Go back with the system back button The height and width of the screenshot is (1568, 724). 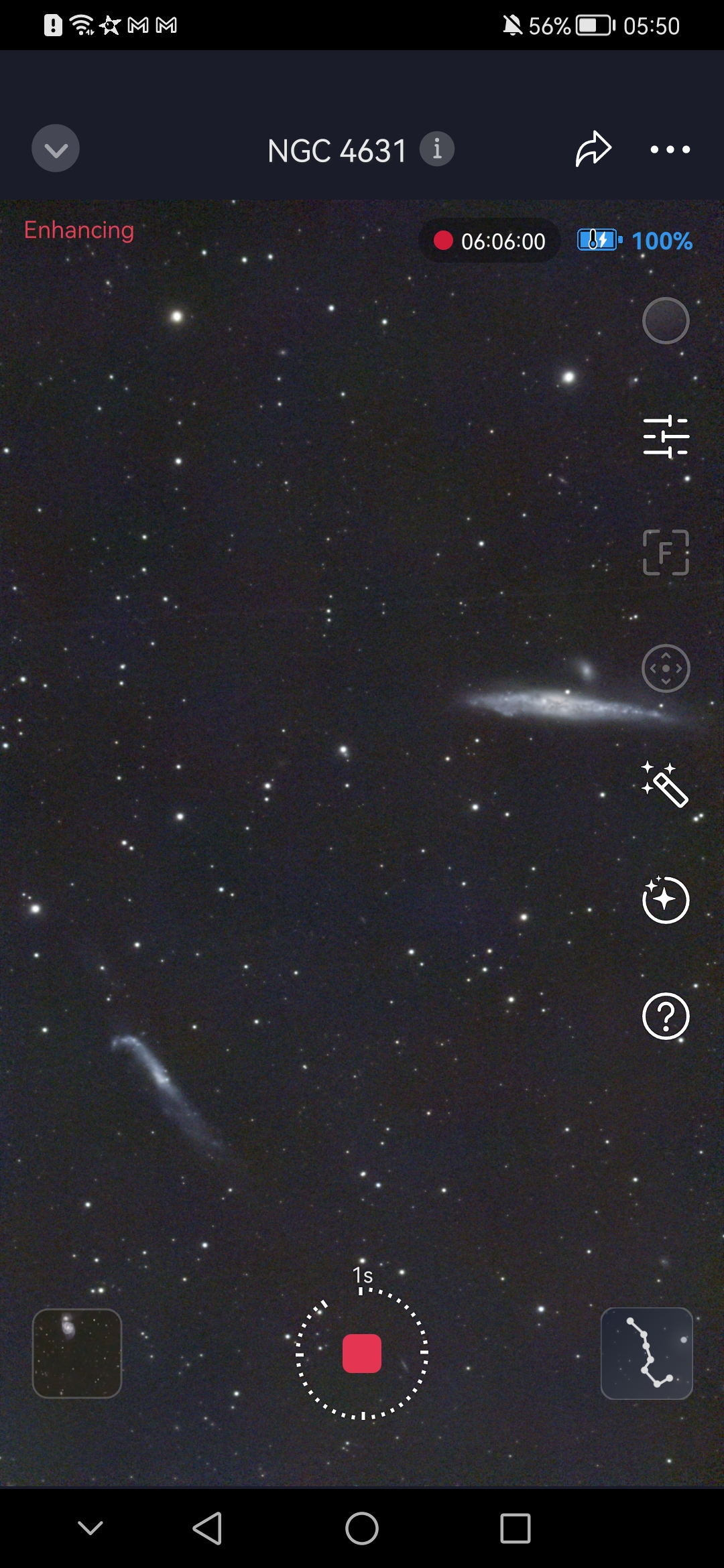[x=207, y=1528]
